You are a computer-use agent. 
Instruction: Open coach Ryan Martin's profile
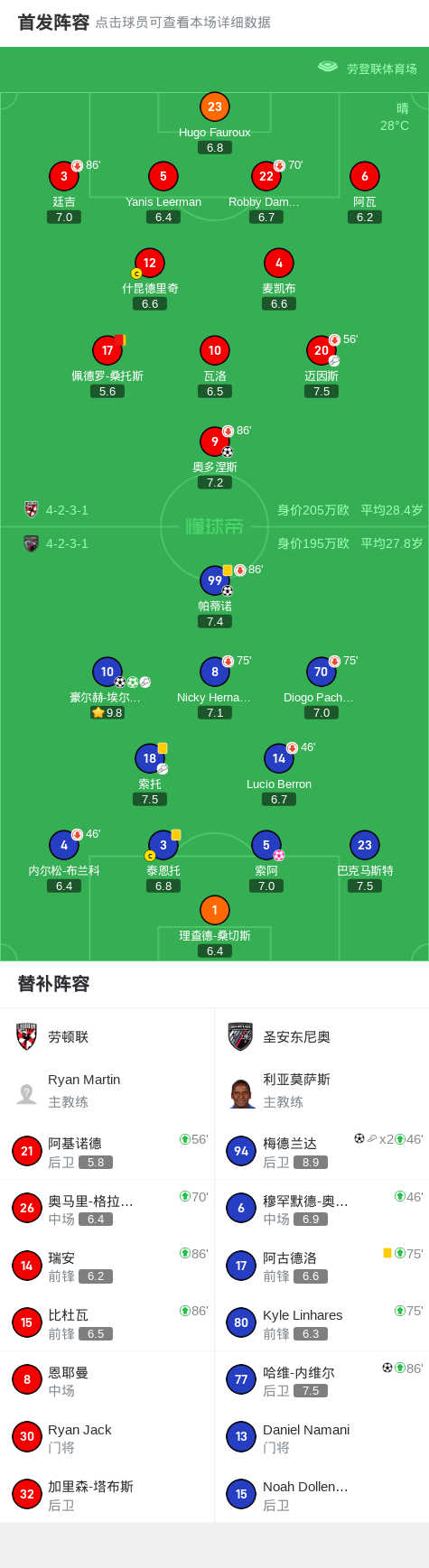[107, 1090]
